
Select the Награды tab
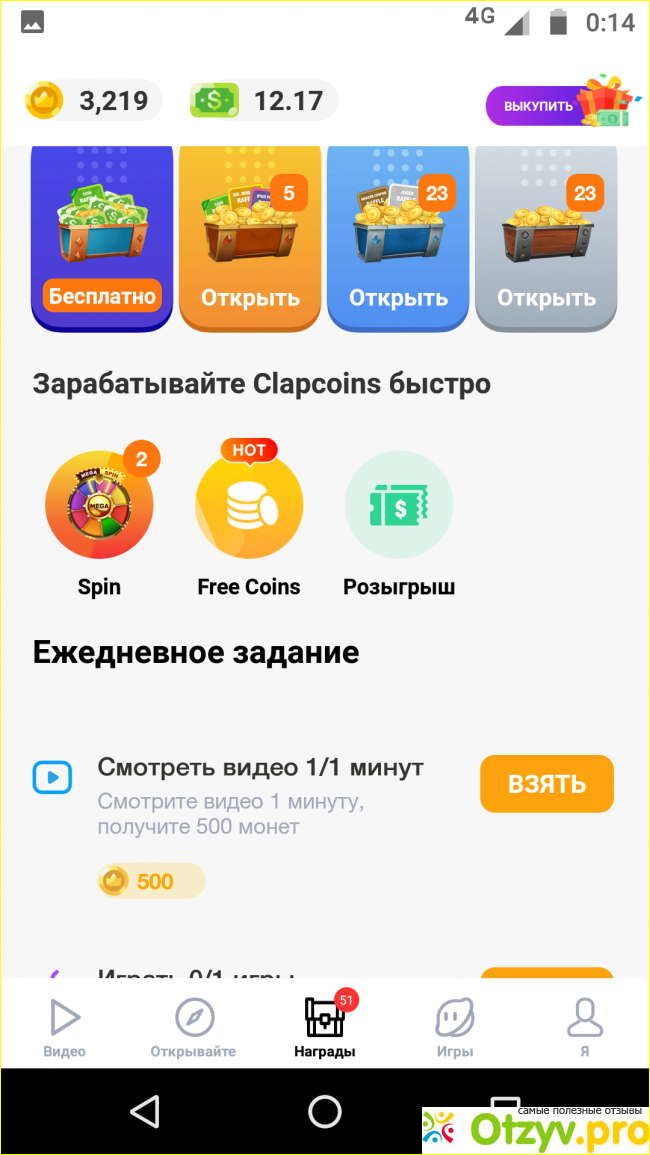pyautogui.click(x=325, y=1028)
